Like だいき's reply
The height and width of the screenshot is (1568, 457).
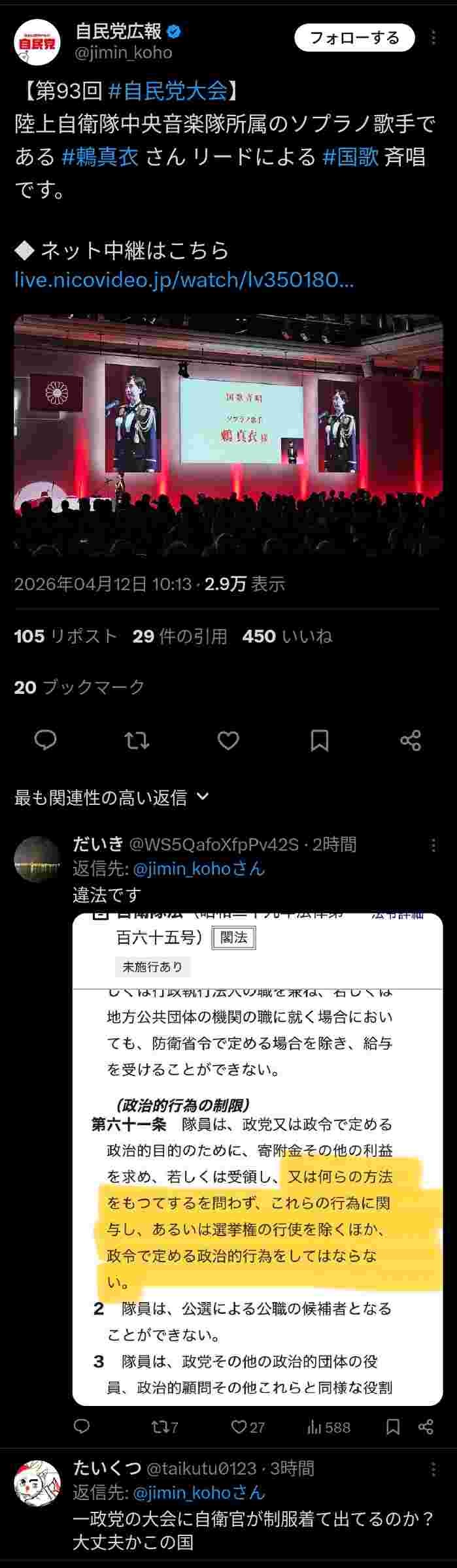pyautogui.click(x=247, y=1427)
